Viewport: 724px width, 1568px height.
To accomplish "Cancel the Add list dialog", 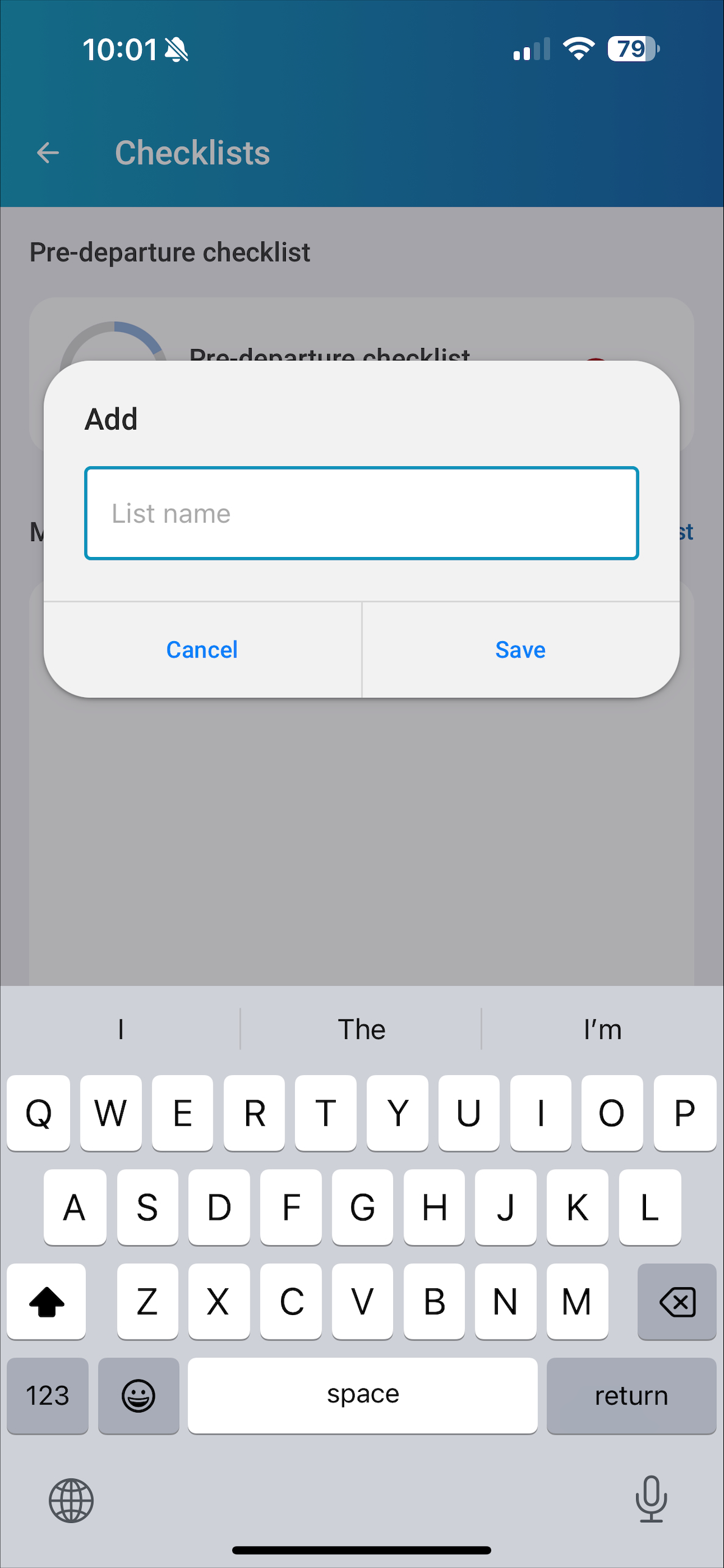I will [202, 650].
